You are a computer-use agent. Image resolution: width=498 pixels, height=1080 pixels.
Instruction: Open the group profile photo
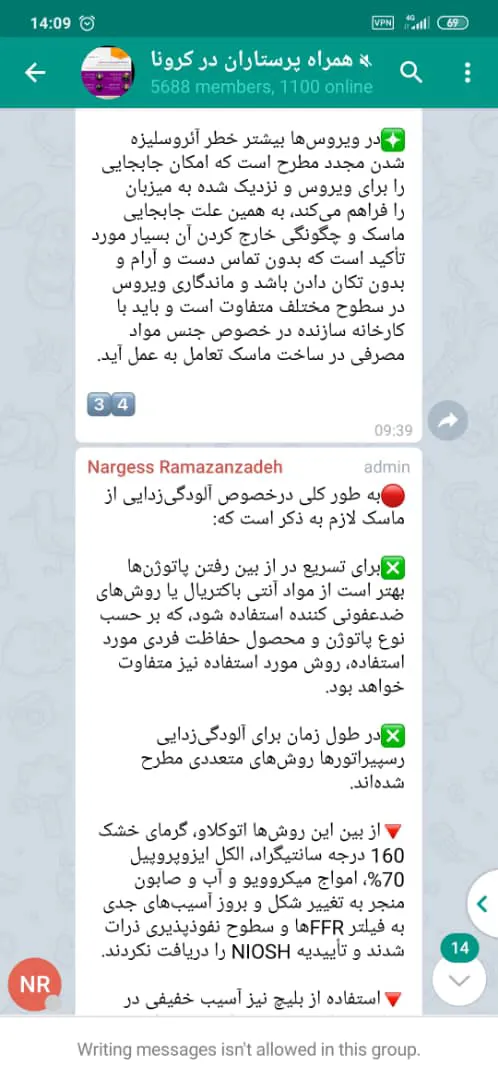tap(107, 73)
